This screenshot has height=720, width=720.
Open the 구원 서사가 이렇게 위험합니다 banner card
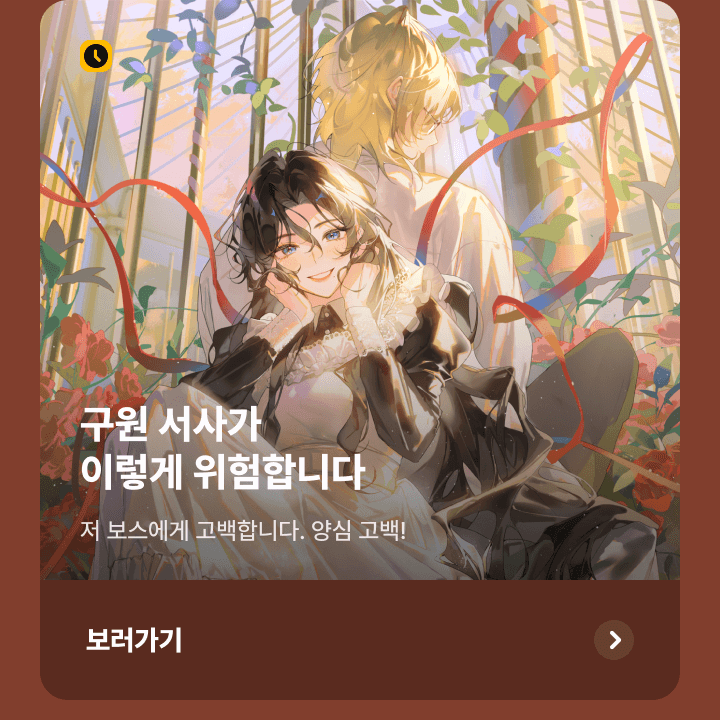(x=360, y=300)
